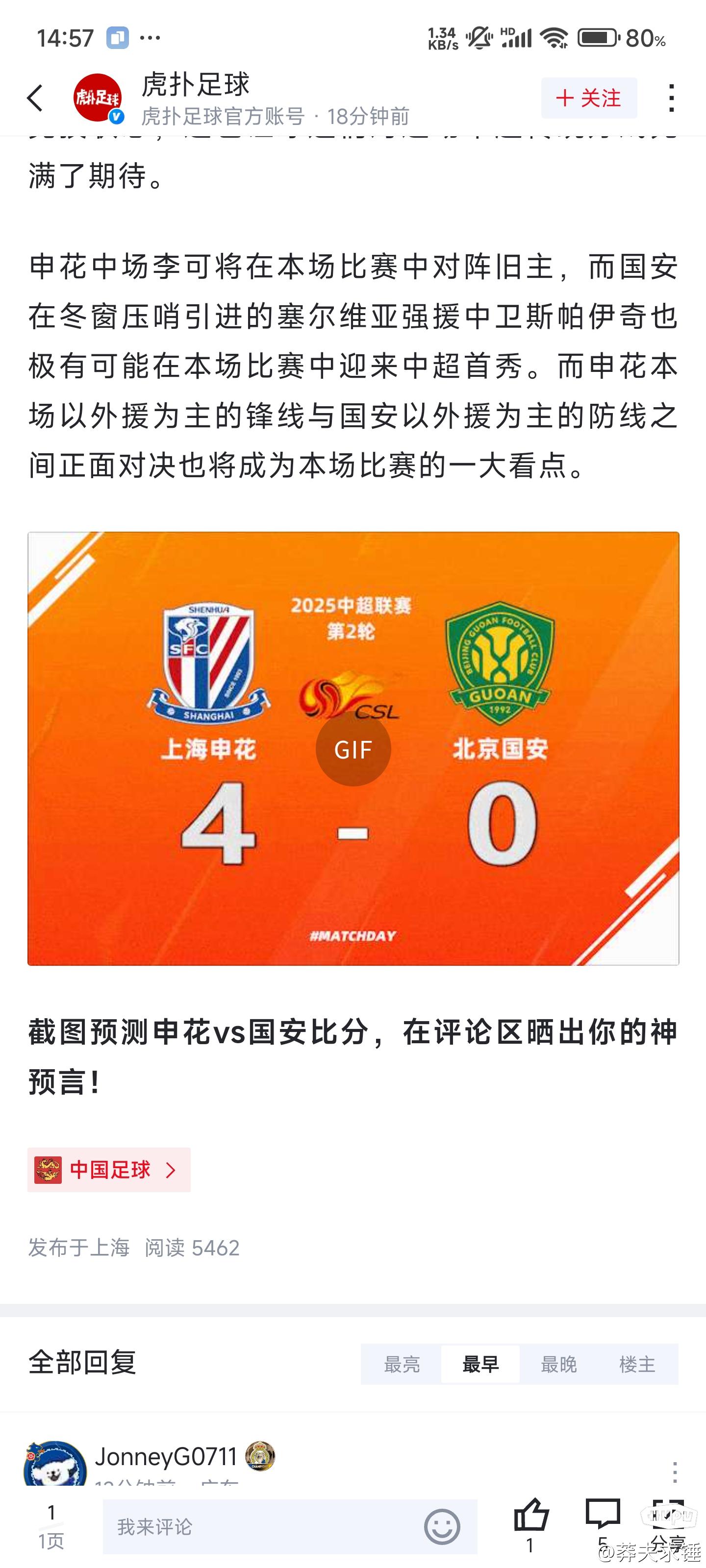
Task: Open the 中国足球 topic tag
Action: point(109,1169)
